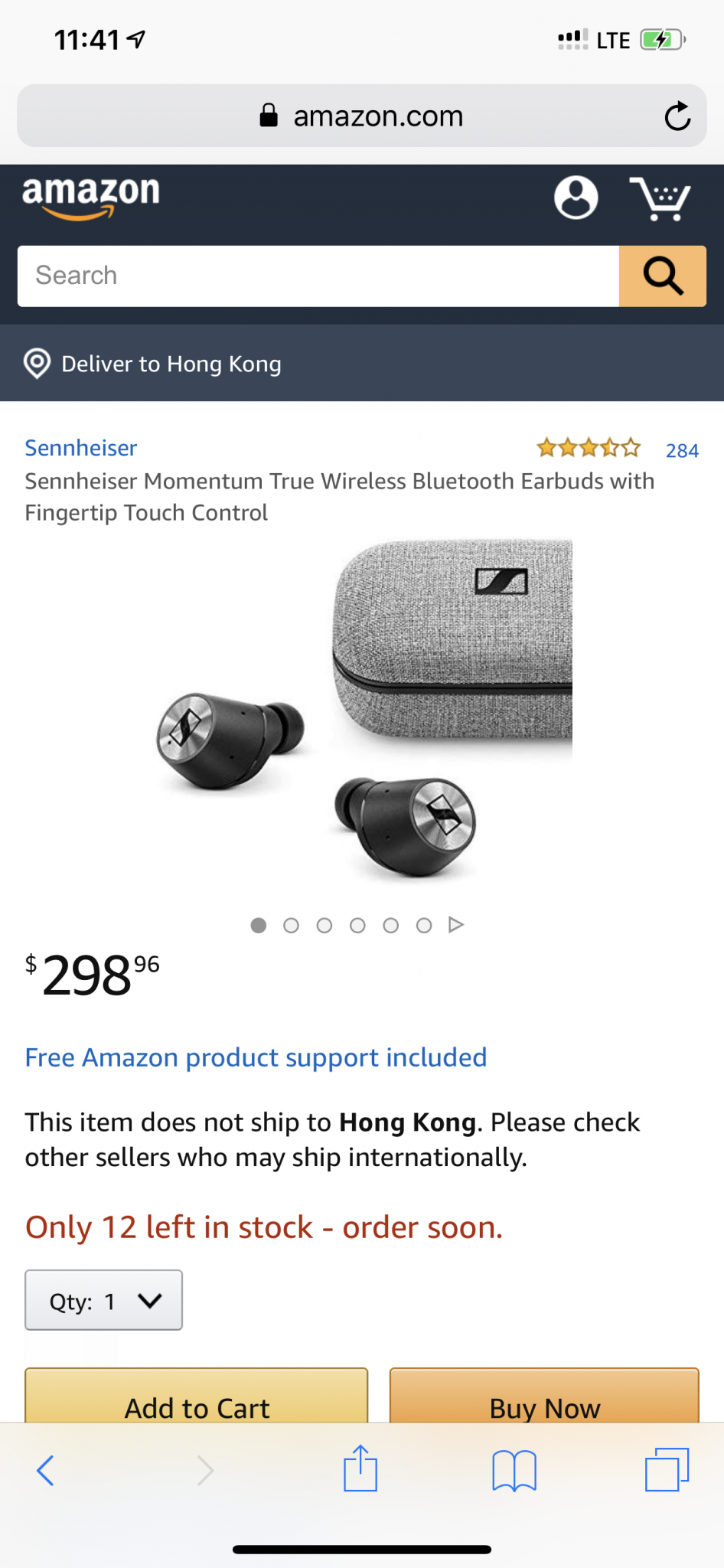Screen dimensions: 724x1568
Task: Open the account profile icon
Action: pyautogui.click(x=576, y=198)
